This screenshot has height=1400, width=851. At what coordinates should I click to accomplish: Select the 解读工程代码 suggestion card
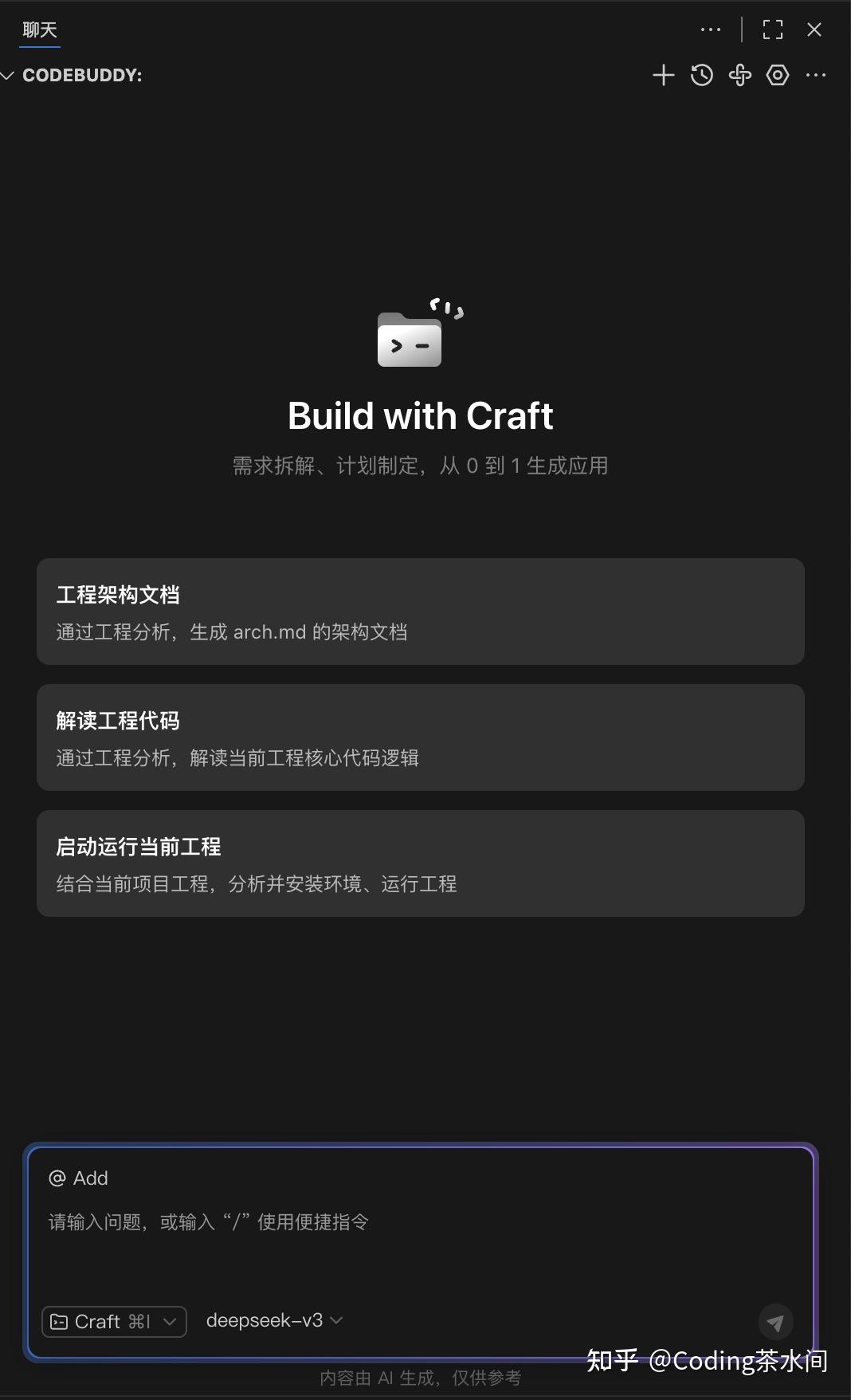pos(420,737)
